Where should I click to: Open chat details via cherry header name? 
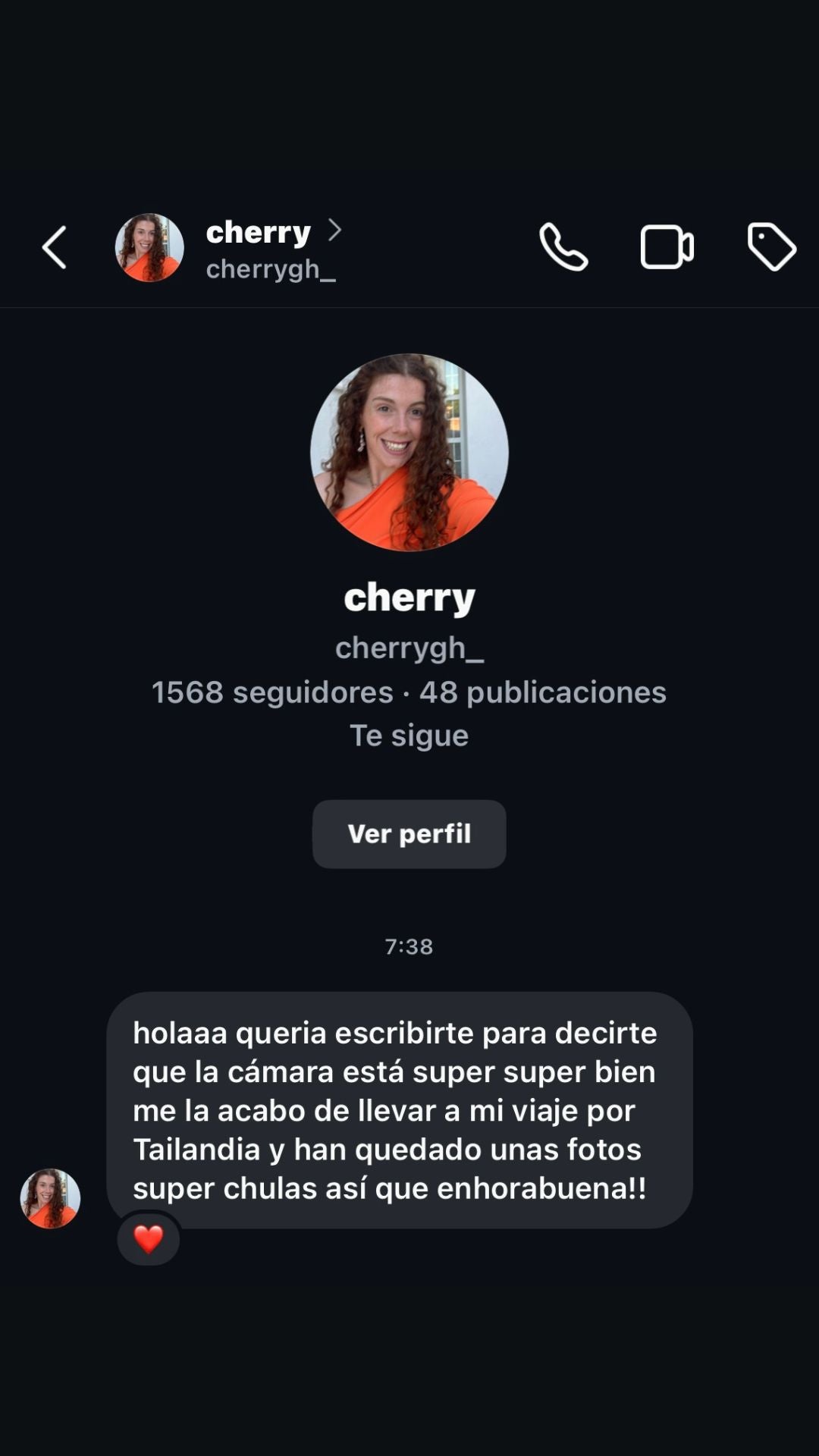[x=259, y=232]
